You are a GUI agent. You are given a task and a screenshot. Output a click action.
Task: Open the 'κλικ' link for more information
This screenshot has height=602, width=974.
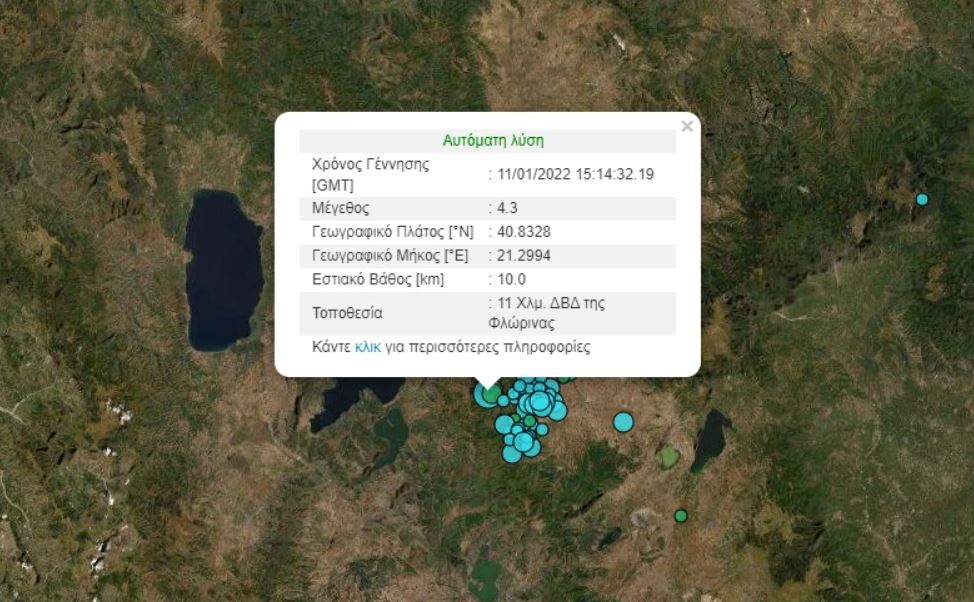coord(368,348)
